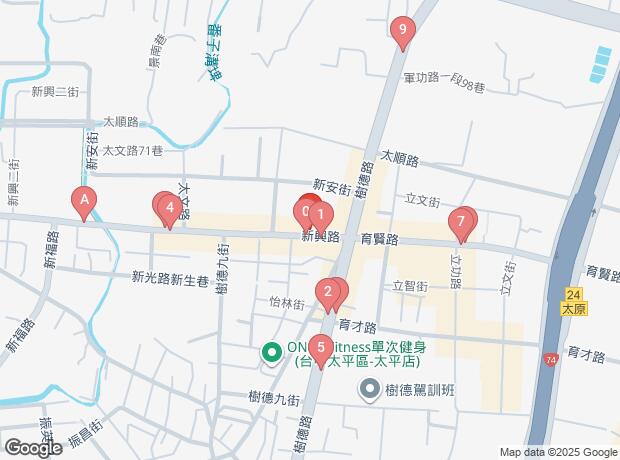Open 樹德駕訓班 place pin
Image resolution: width=620 pixels, height=460 pixels.
click(x=371, y=389)
